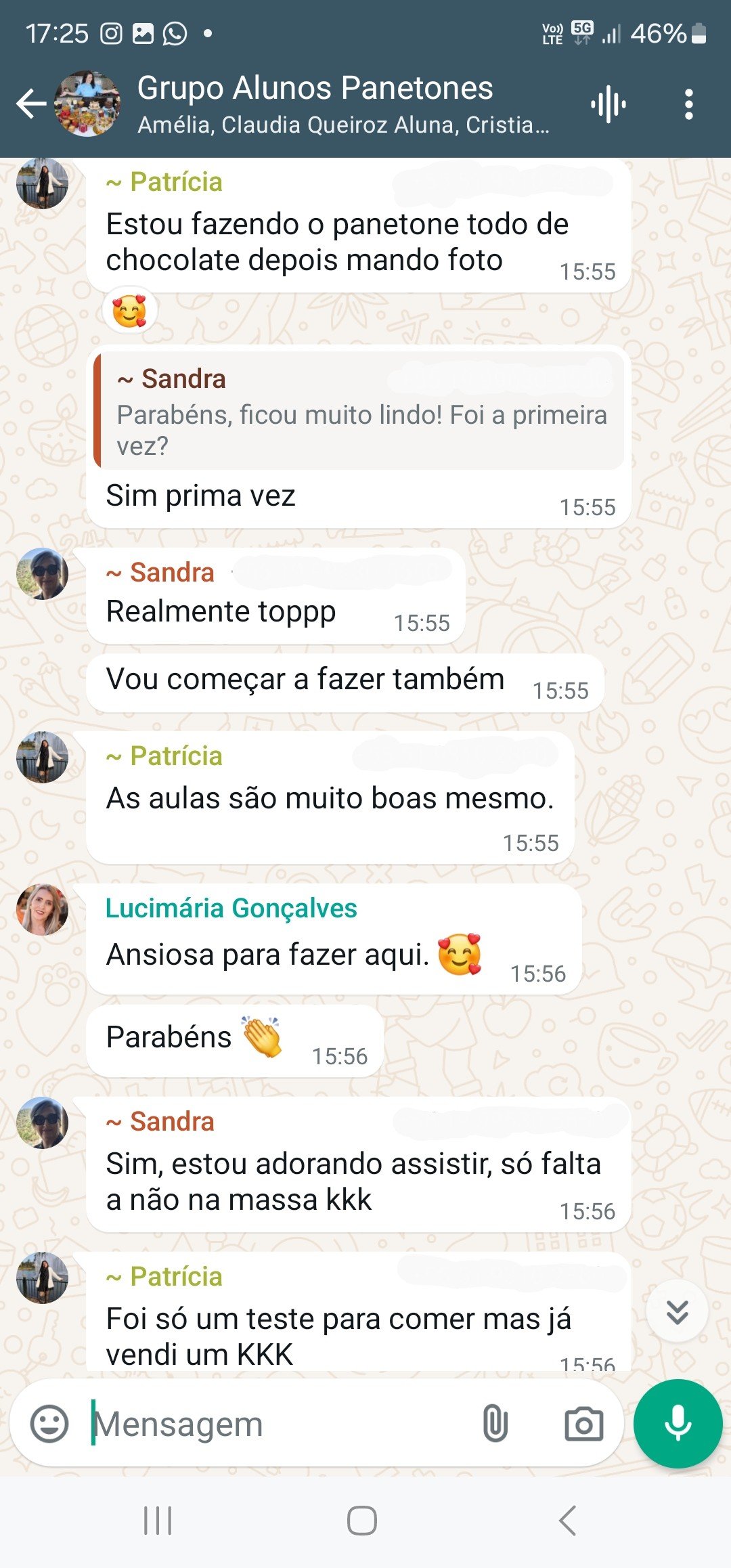Open Lucimária Gonçalves' profile picture

[x=42, y=910]
